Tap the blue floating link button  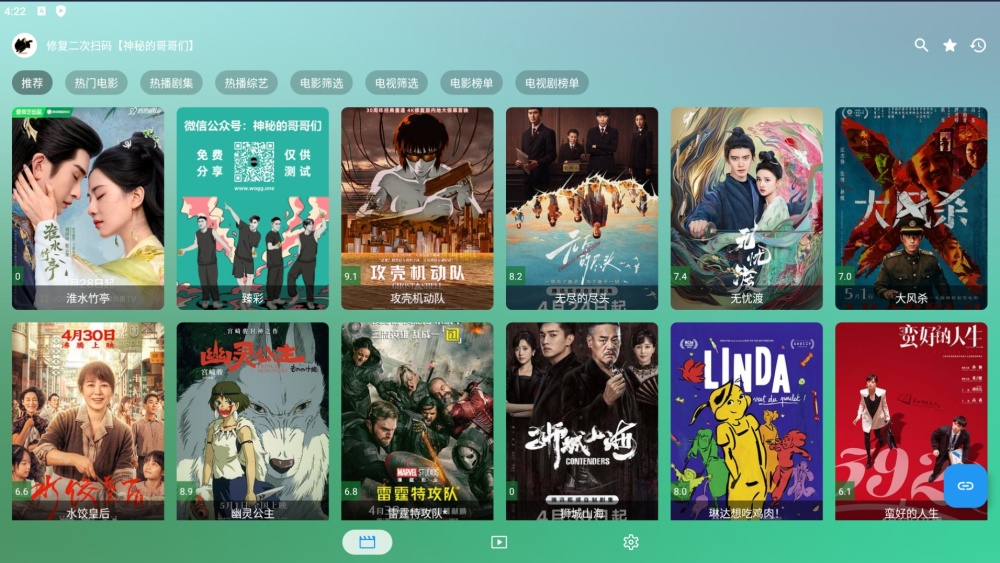point(965,485)
